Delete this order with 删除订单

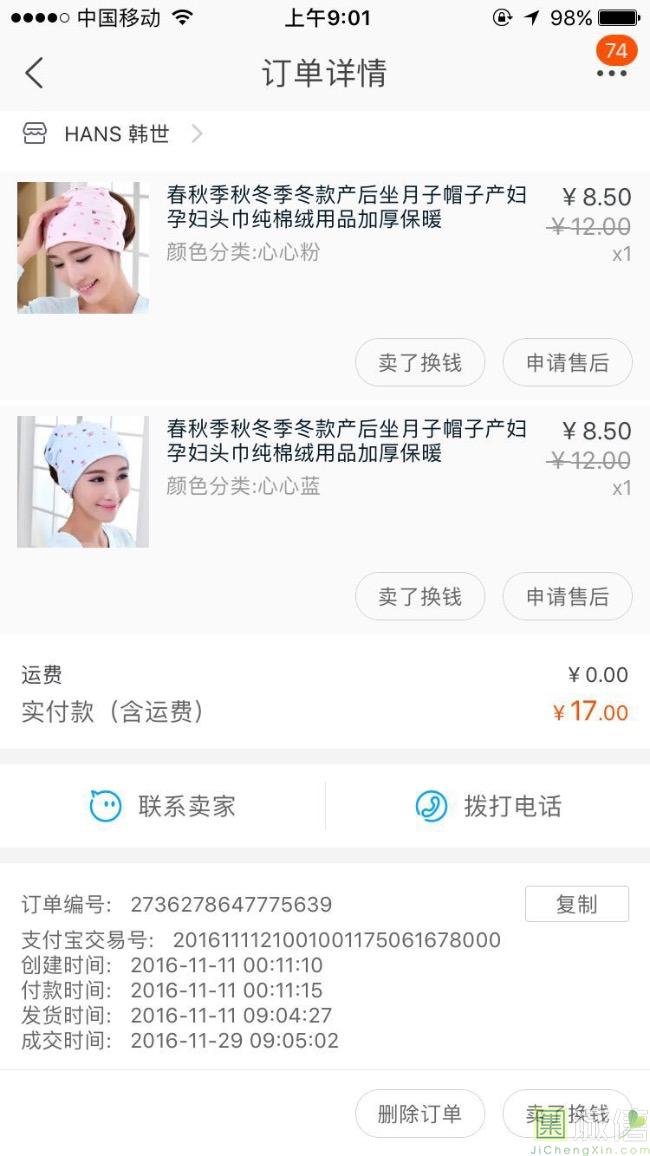(x=420, y=1114)
